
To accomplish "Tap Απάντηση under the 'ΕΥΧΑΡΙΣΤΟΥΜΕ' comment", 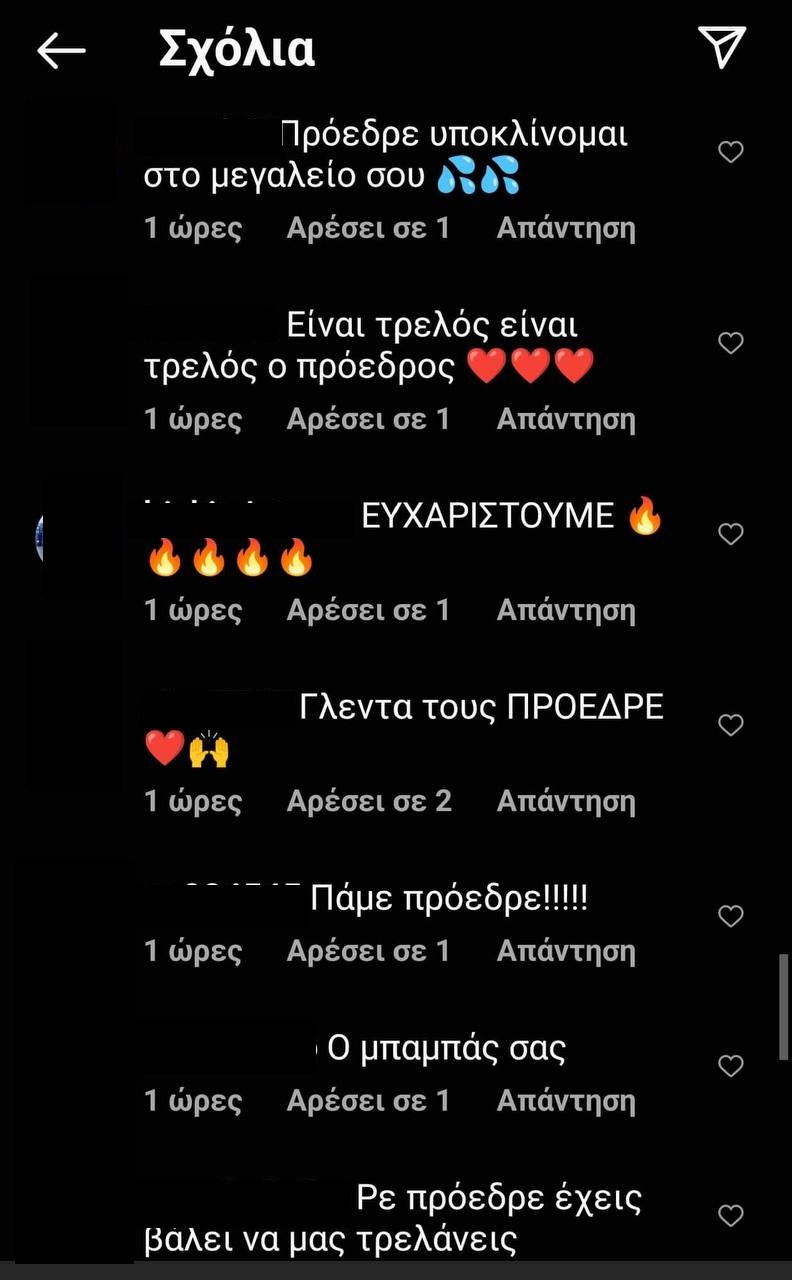I will (566, 610).
